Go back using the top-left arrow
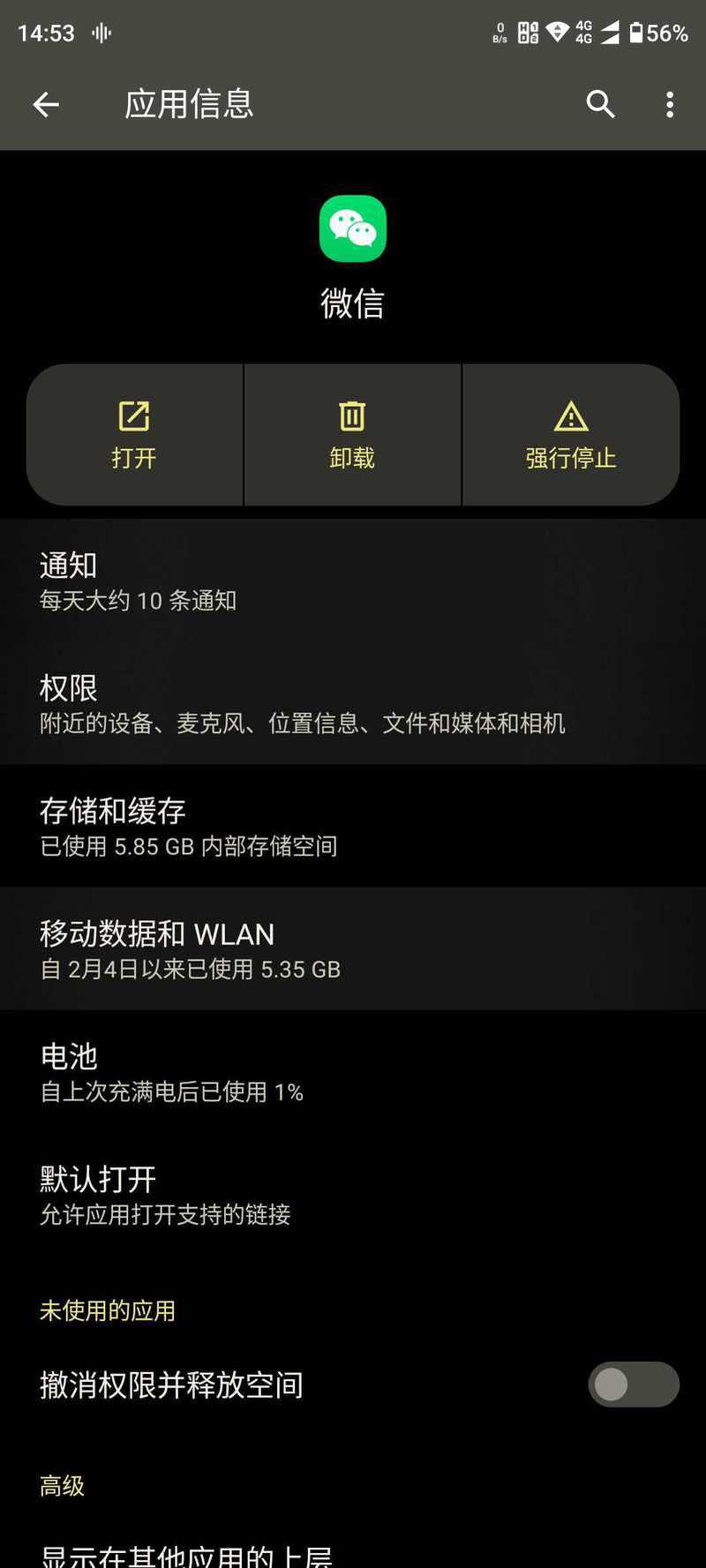Screen dimensions: 706x1568 [46, 105]
